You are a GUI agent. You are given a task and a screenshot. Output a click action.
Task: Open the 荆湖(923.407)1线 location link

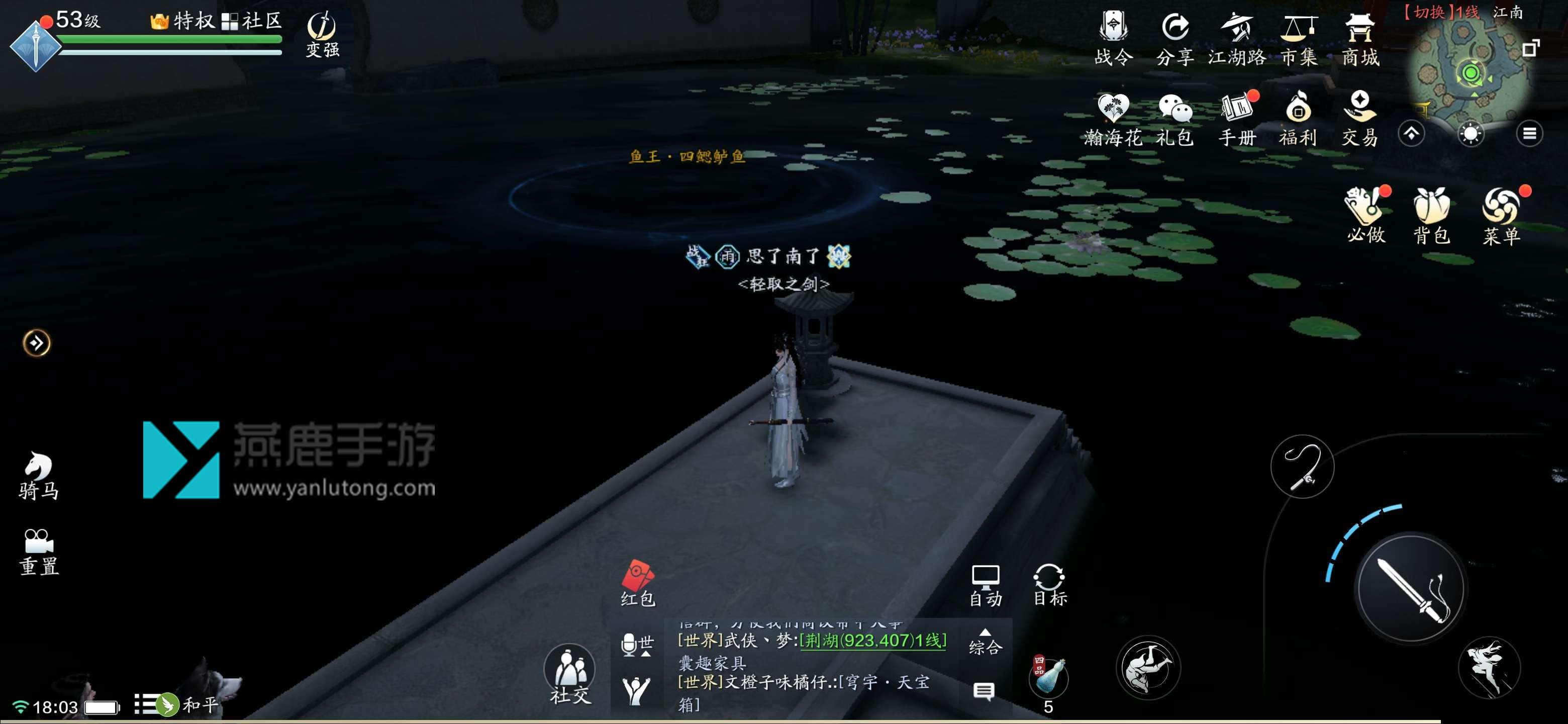point(873,640)
